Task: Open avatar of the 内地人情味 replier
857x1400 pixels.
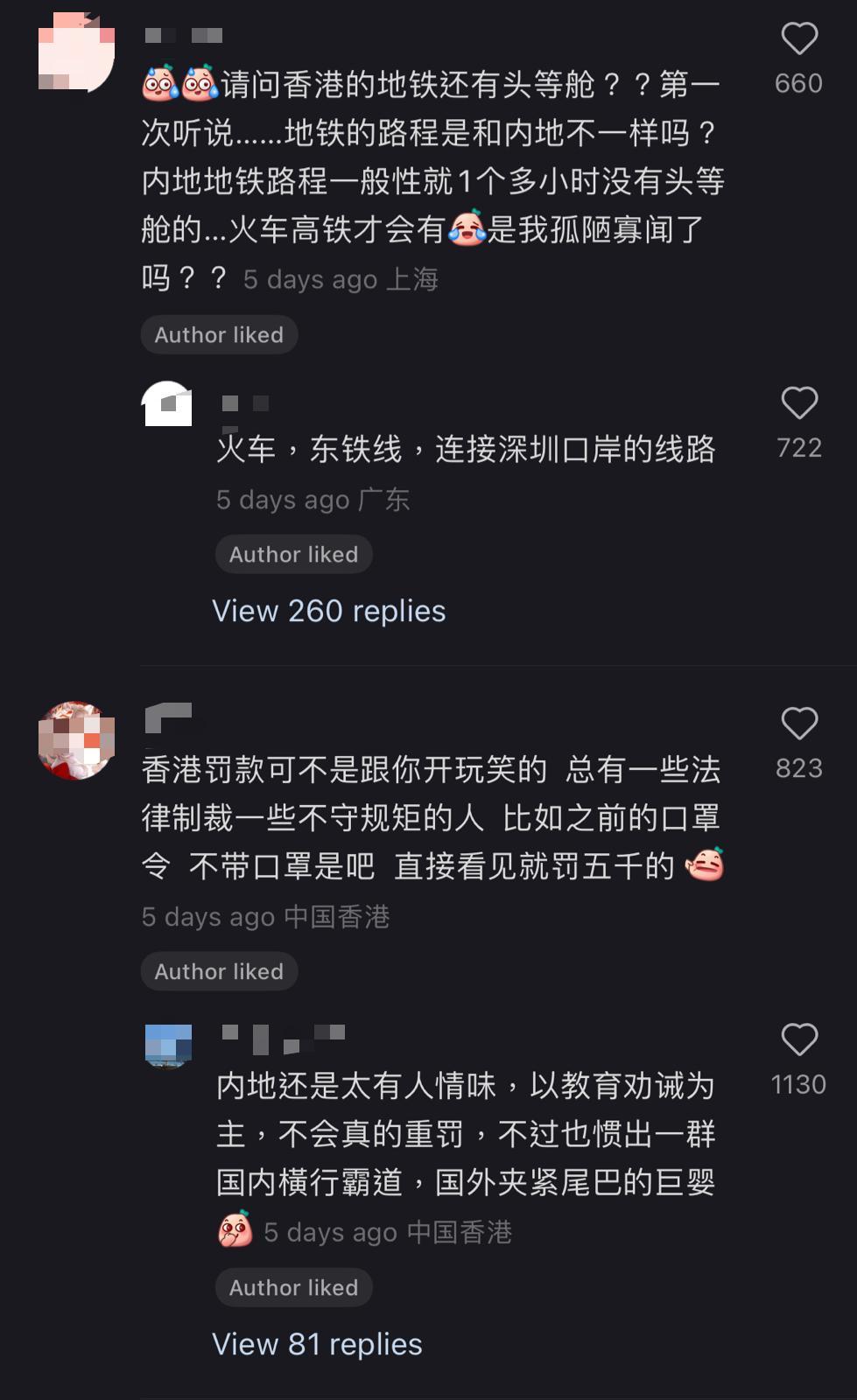Action: [x=168, y=1046]
